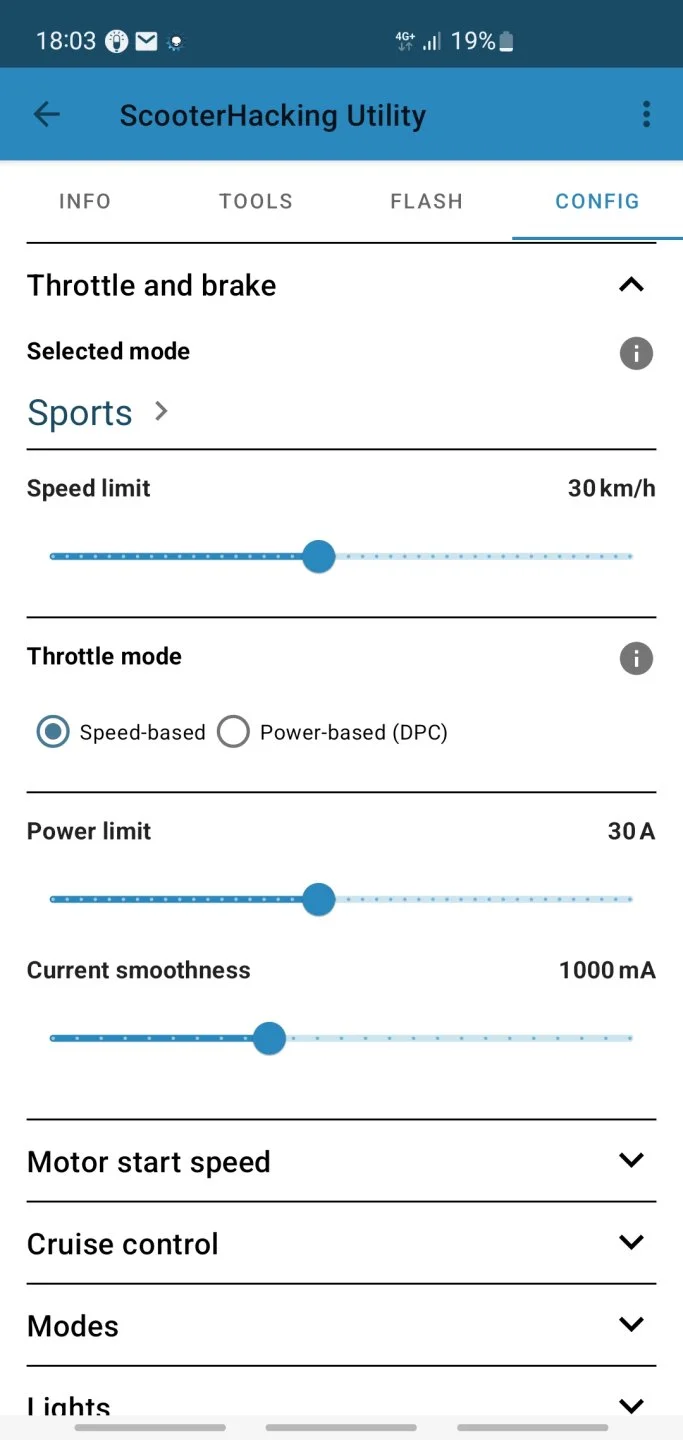
Task: Show info about Throttle mode
Action: pyautogui.click(x=636, y=659)
